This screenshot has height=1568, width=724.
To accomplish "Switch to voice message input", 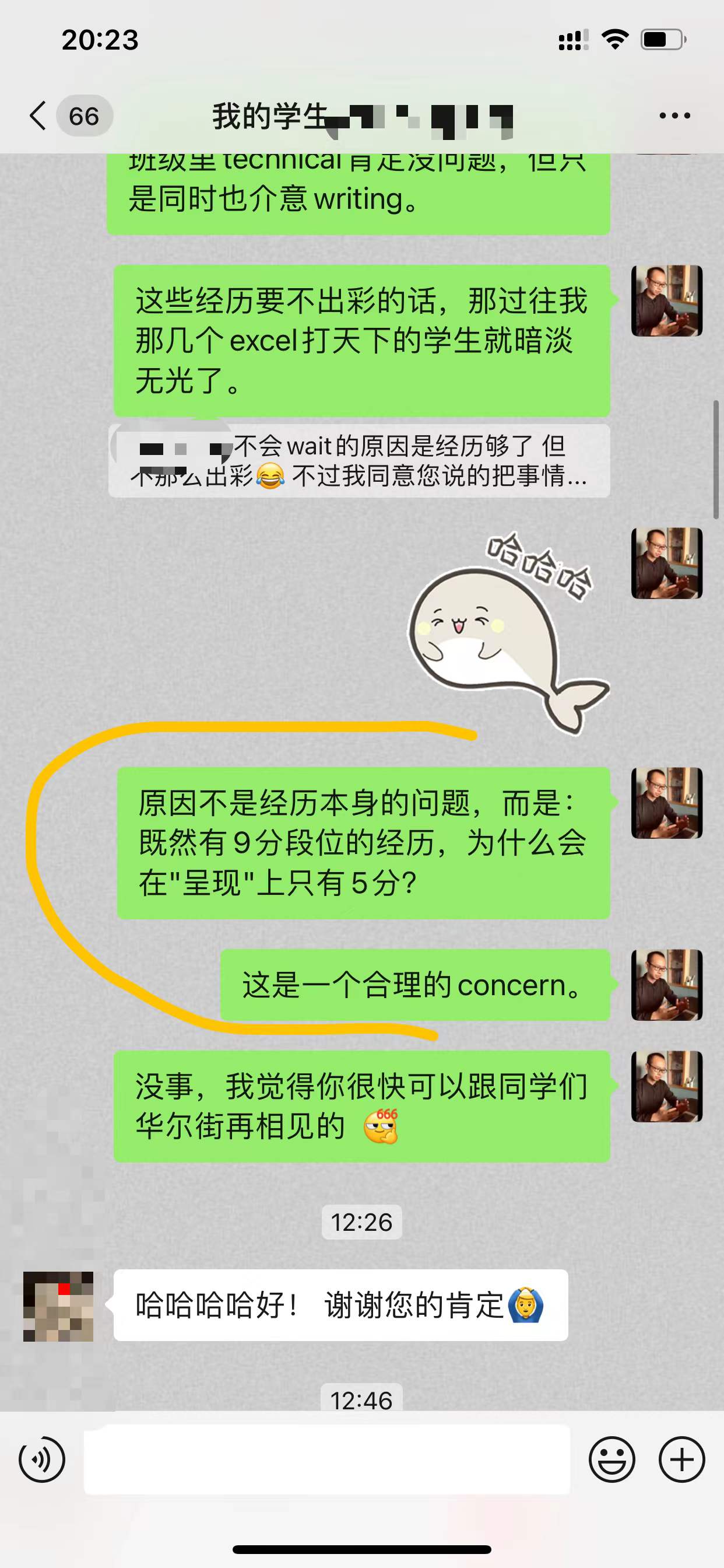I will pos(41,1459).
